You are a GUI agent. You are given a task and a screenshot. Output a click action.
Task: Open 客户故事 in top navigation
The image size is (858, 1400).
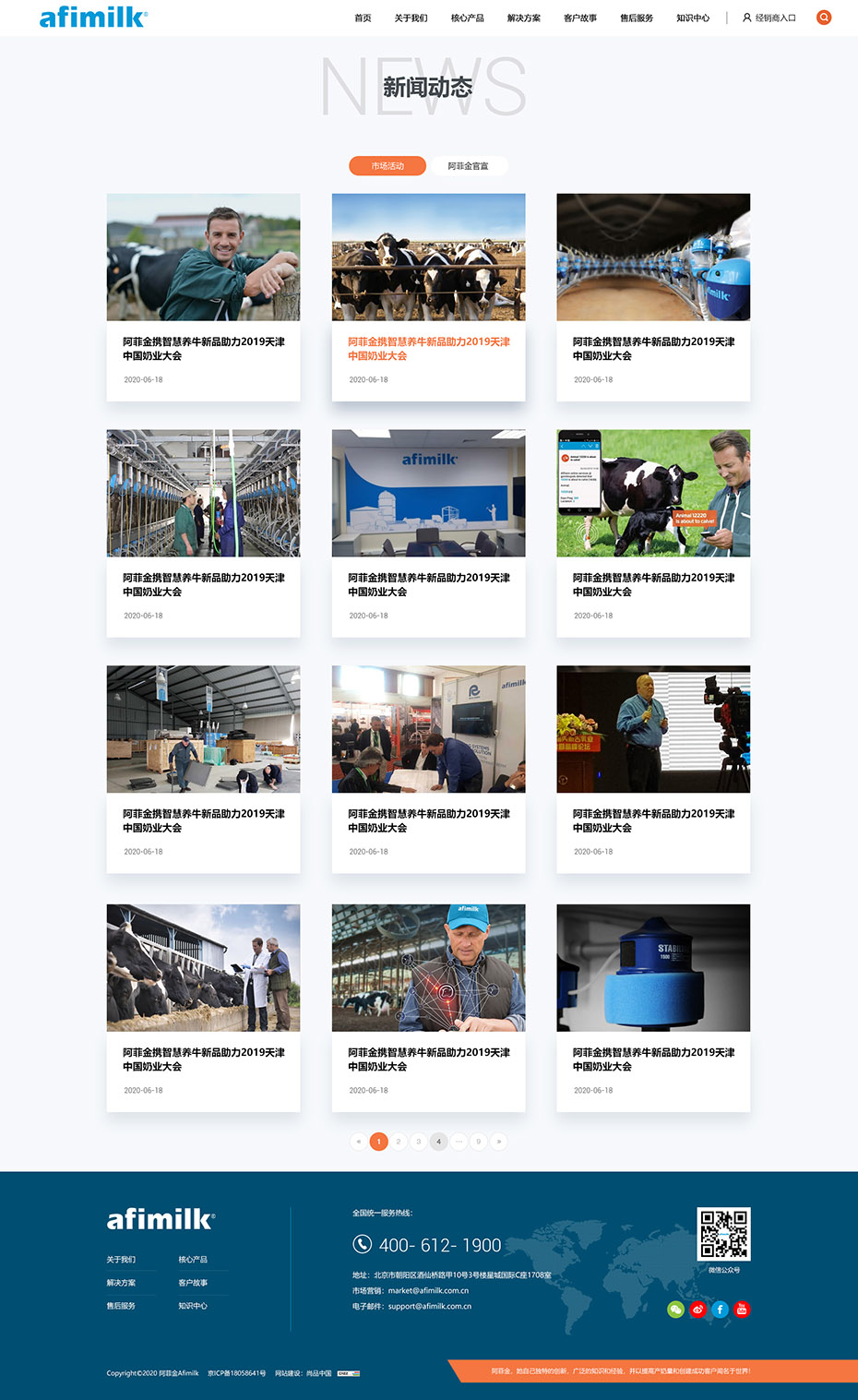pyautogui.click(x=580, y=18)
